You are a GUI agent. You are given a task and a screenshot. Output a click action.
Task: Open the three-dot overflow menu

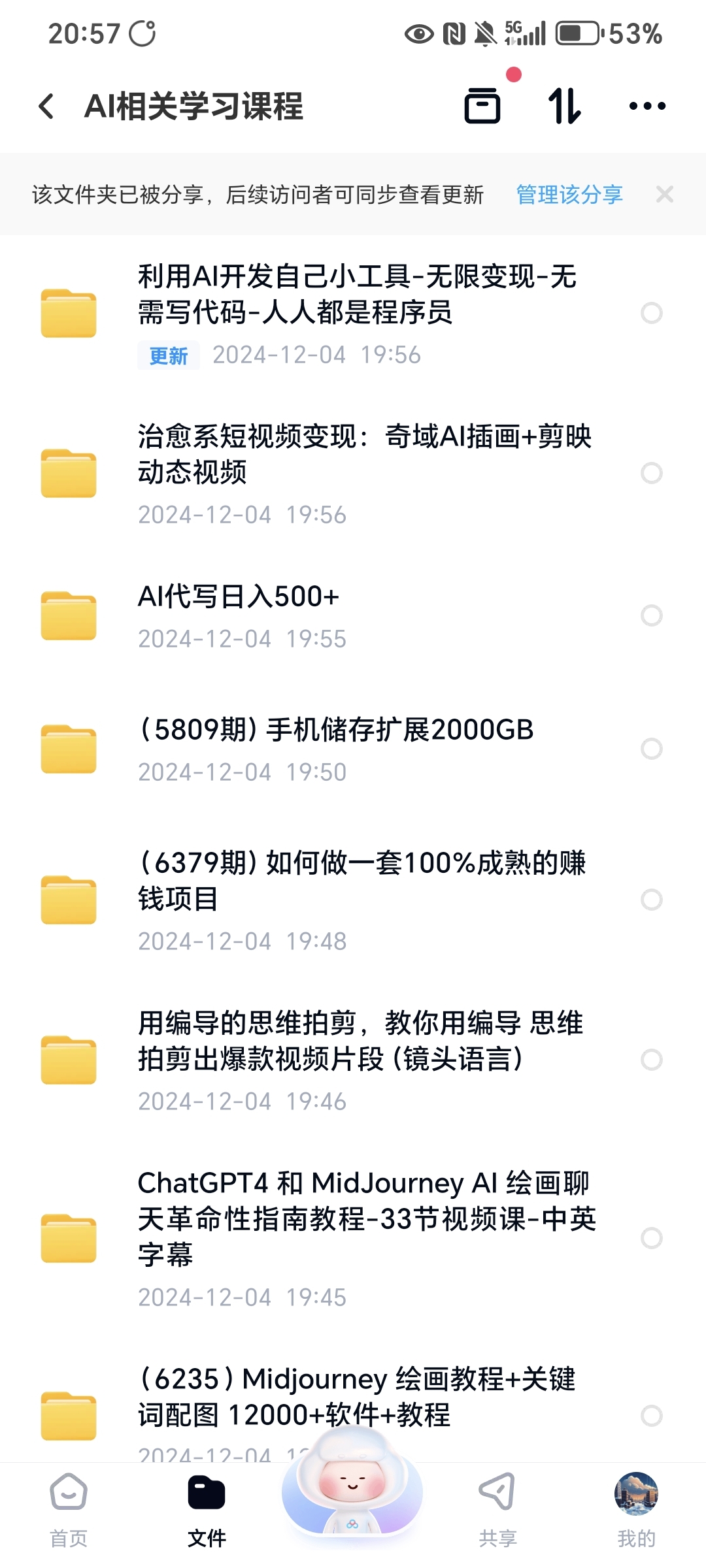click(x=647, y=106)
